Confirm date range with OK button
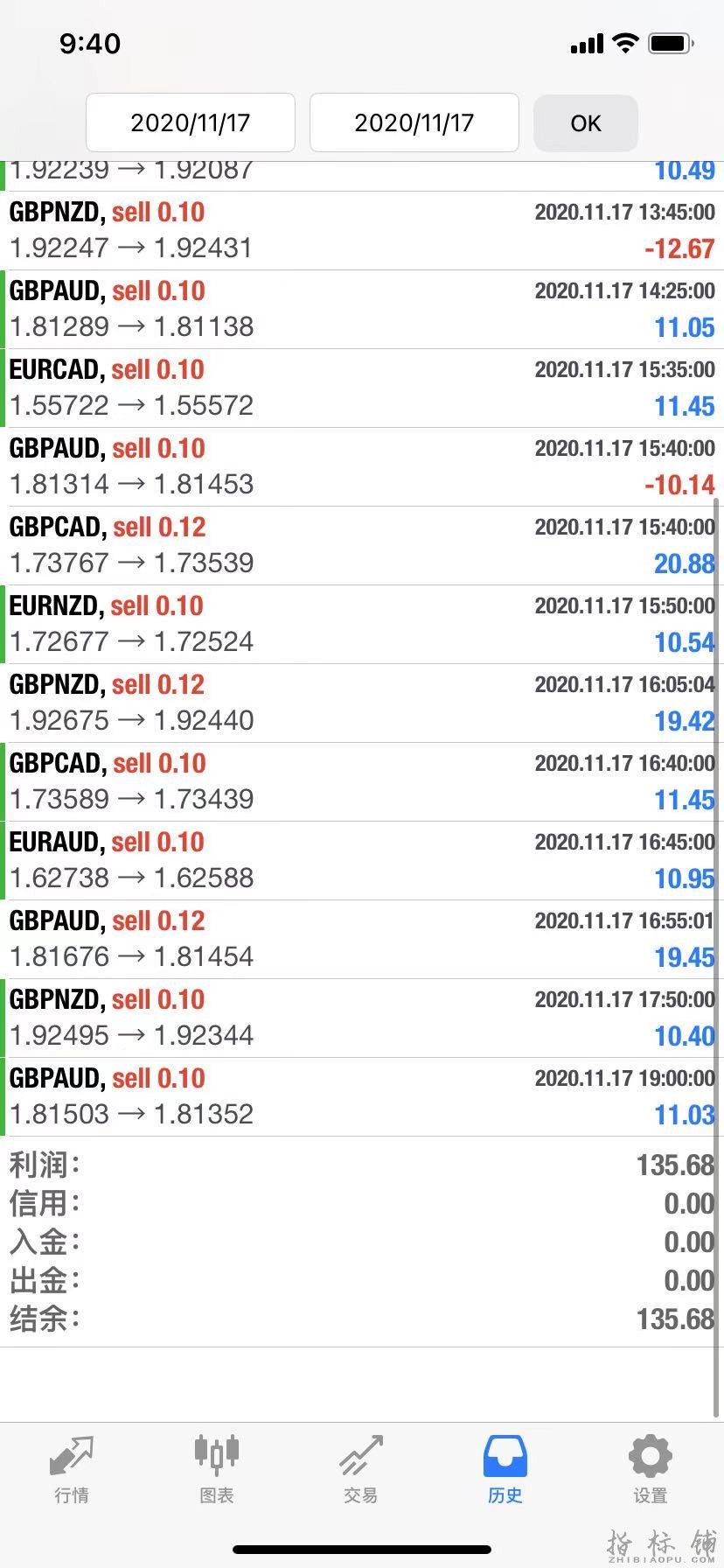 point(585,123)
